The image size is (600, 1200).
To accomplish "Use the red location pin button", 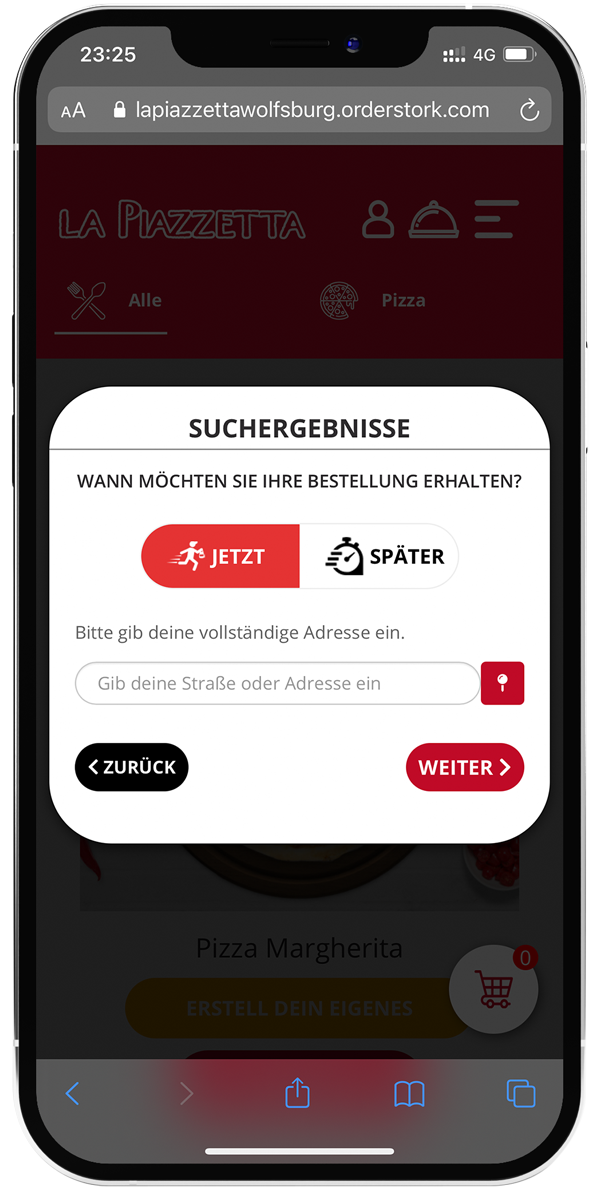I will coord(502,683).
